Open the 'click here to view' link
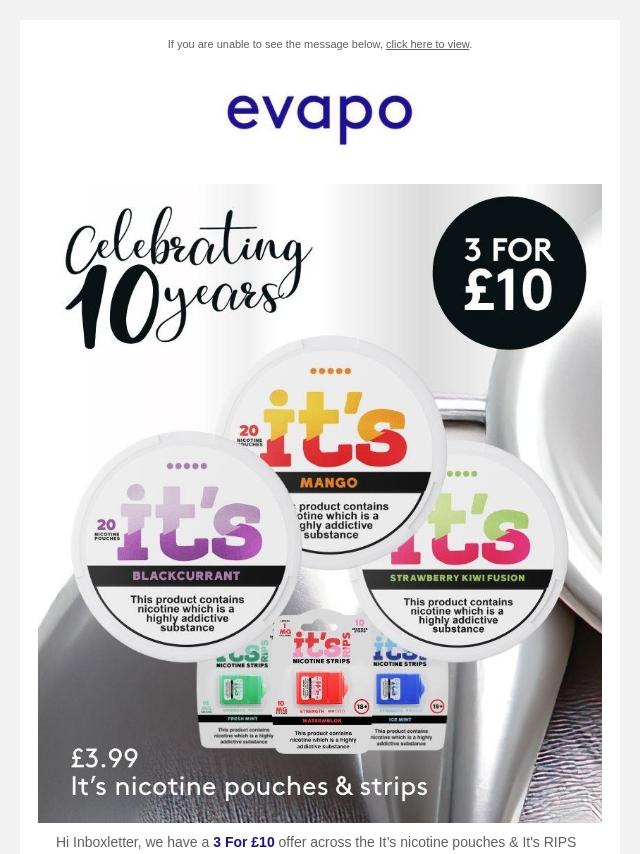The image size is (640, 854). tap(427, 44)
